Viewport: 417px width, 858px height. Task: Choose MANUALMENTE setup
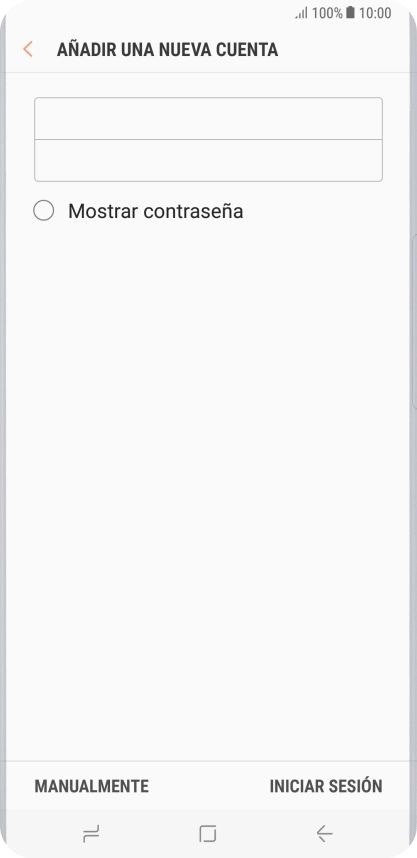[x=91, y=786]
